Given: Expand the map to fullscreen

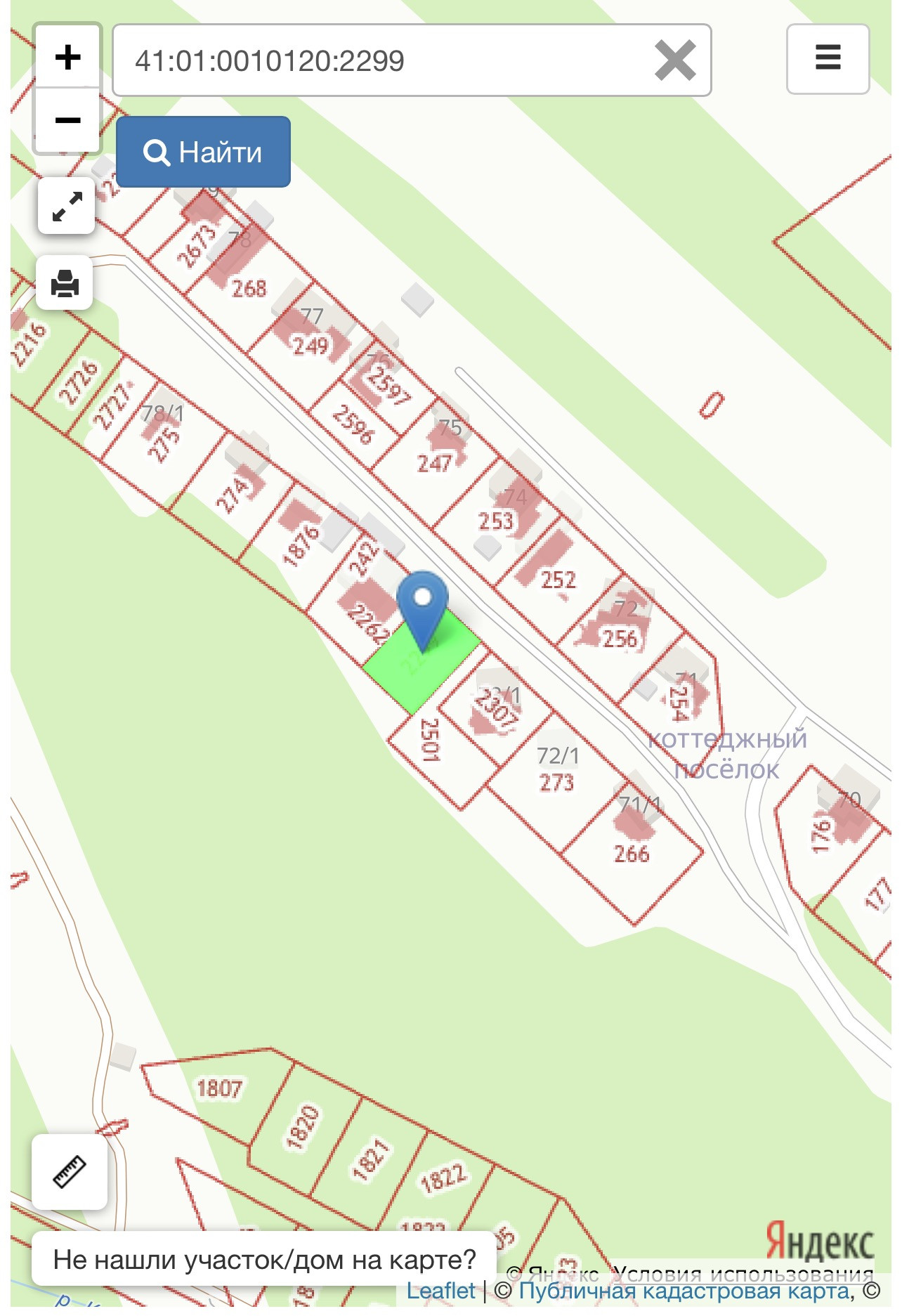Looking at the screenshot, I should click(66, 207).
